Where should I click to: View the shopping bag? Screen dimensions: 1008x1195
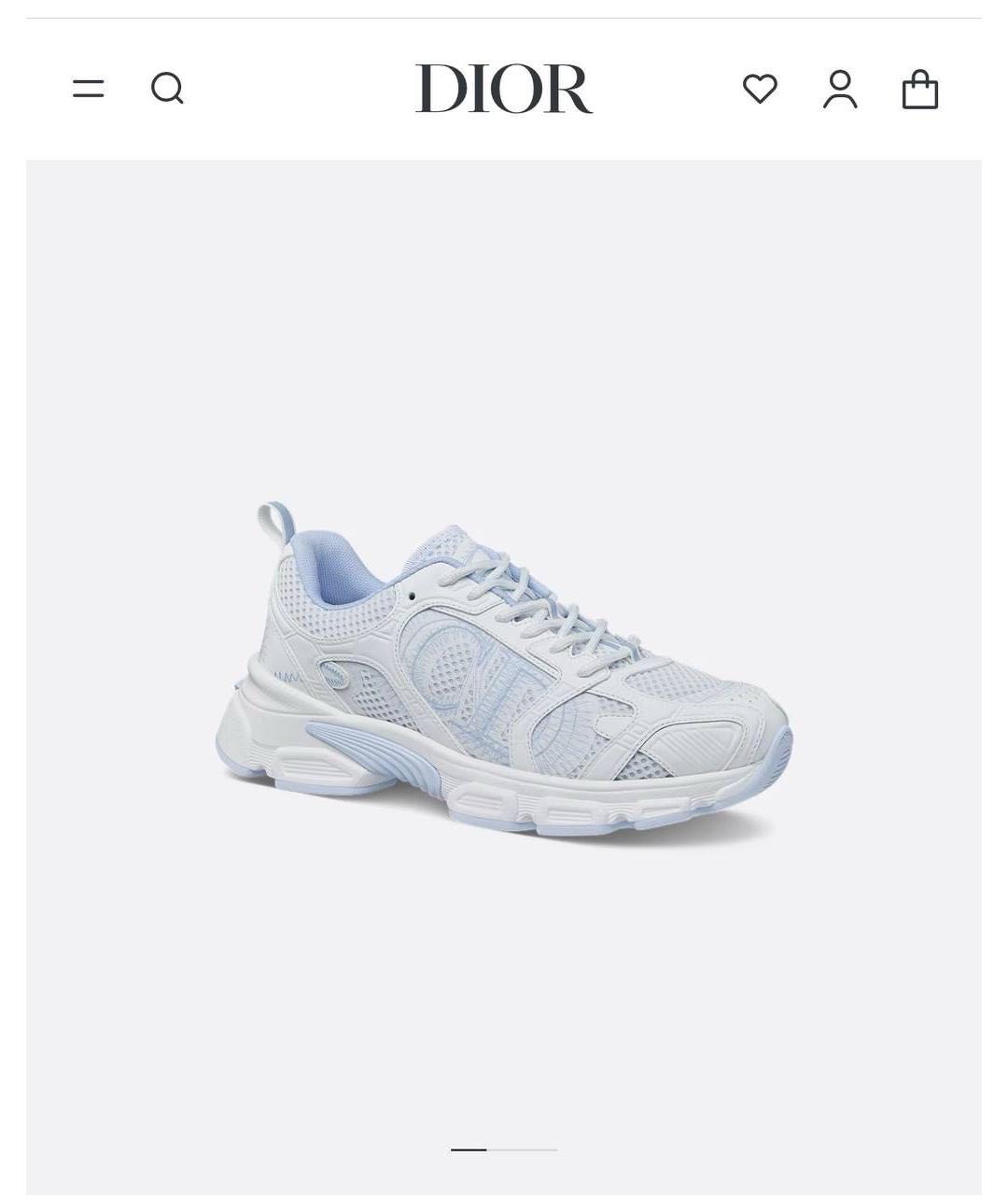[x=919, y=90]
